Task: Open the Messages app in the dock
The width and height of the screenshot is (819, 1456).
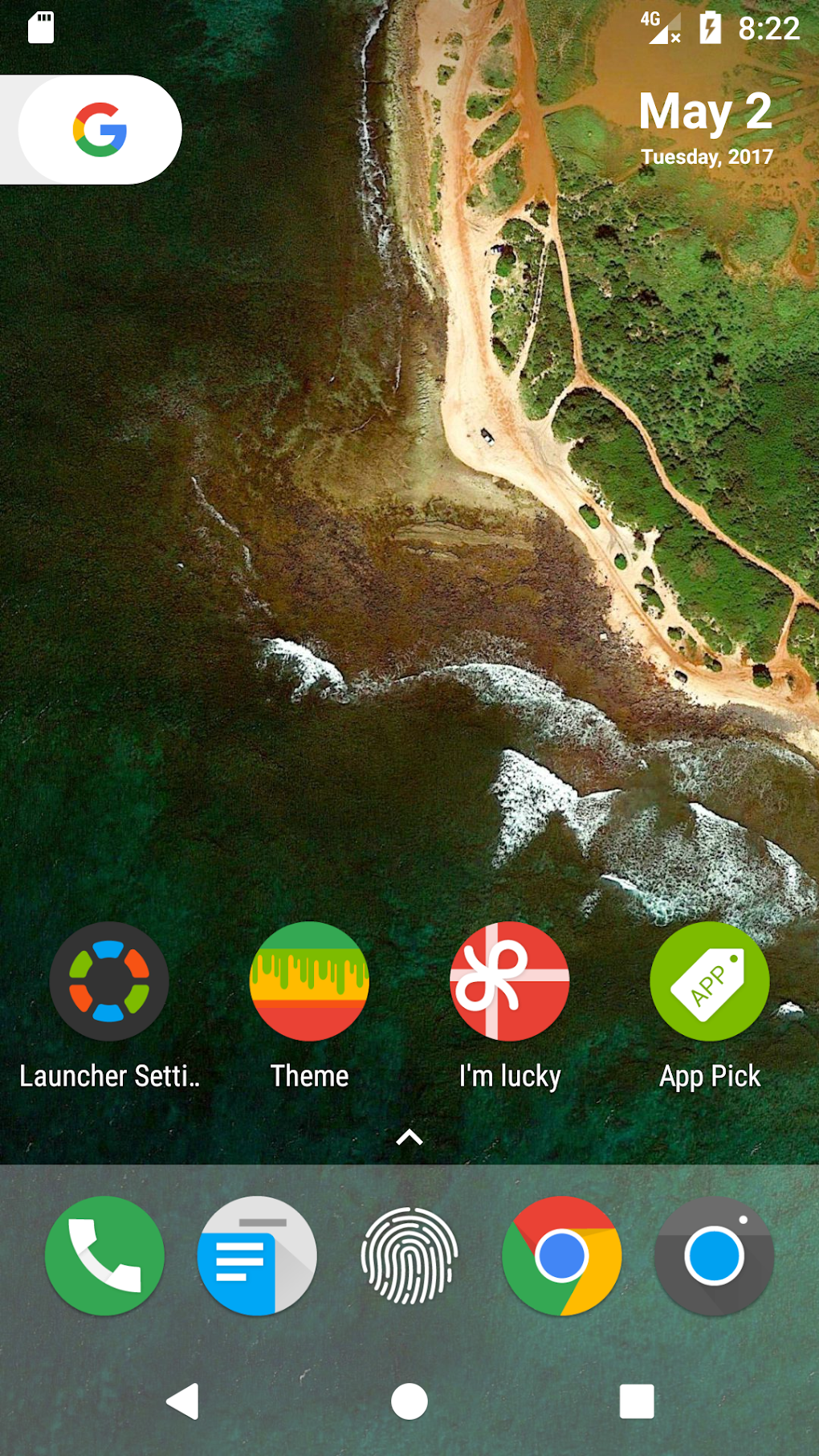Action: pos(257,1256)
